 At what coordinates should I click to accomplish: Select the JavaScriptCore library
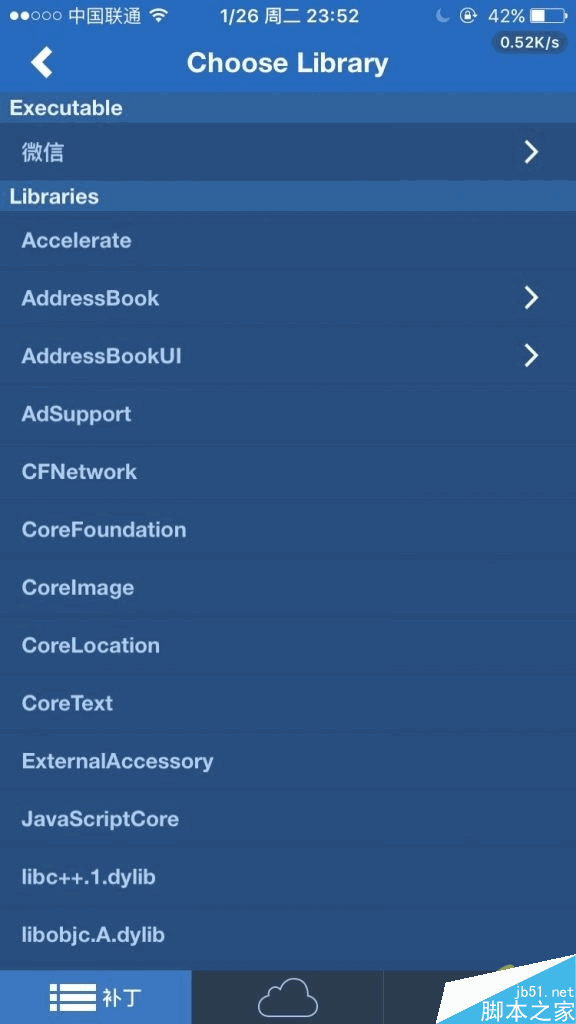(288, 818)
